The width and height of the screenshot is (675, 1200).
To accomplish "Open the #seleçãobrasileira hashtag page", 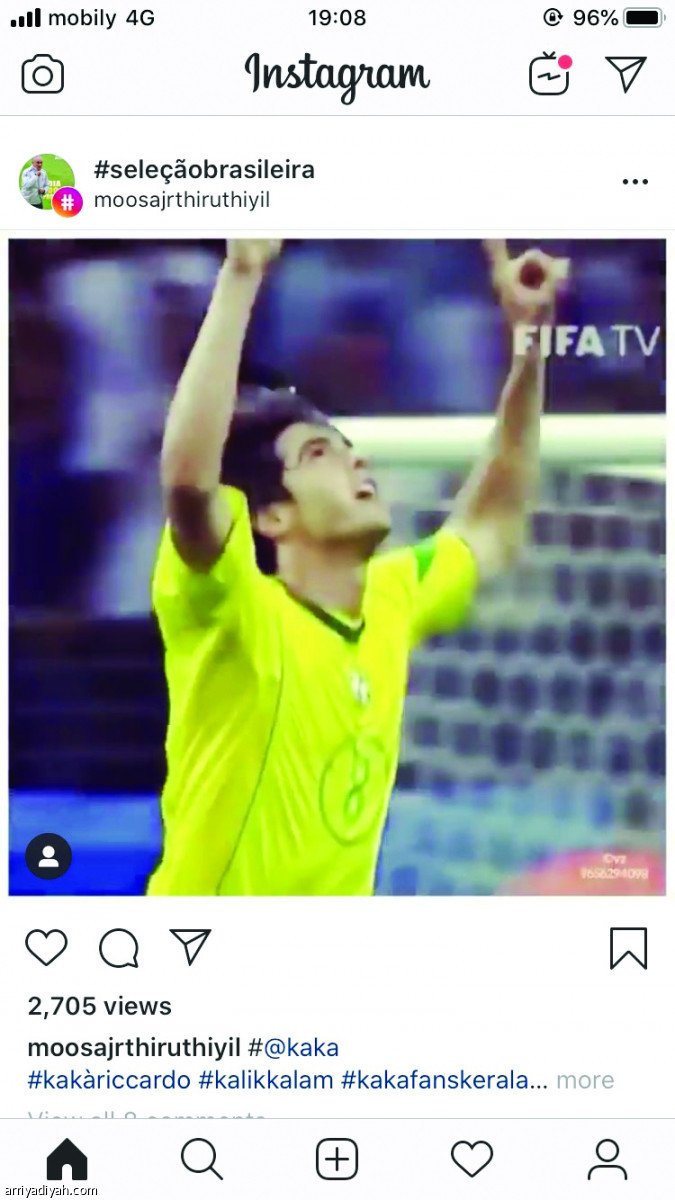I will tap(204, 170).
